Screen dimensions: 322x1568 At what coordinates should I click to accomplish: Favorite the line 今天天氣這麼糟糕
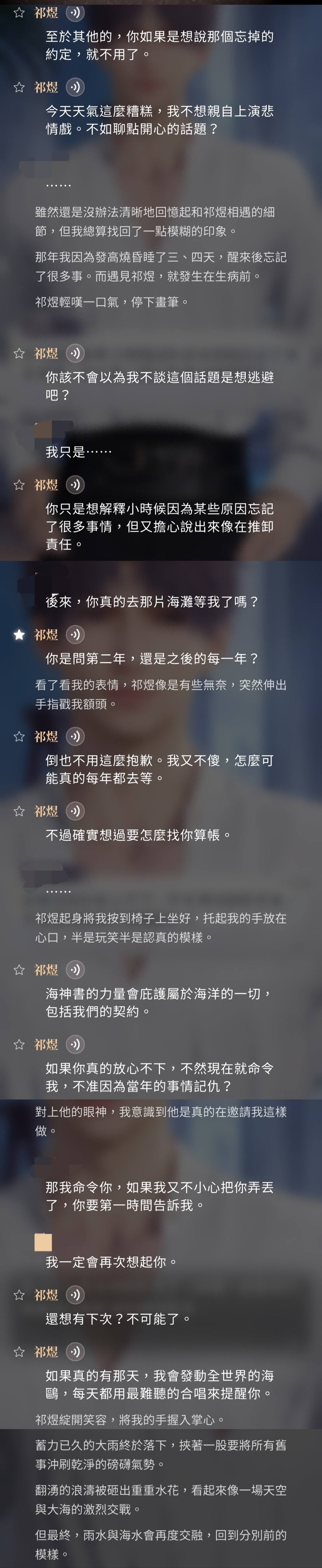point(19,87)
